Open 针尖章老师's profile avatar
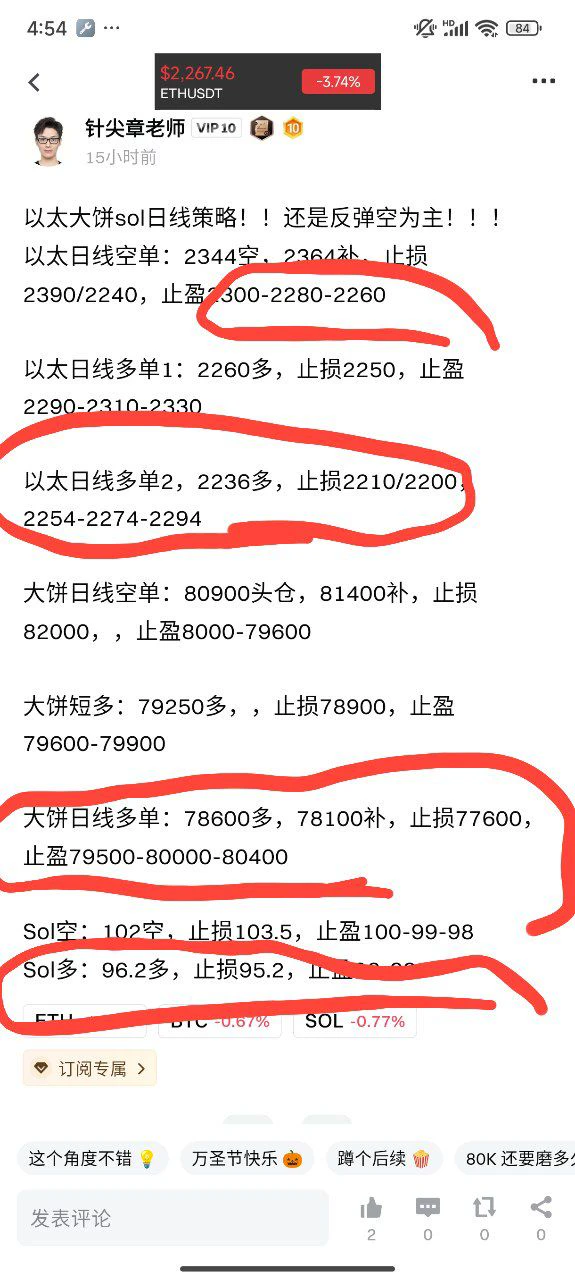The image size is (575, 1280). click(x=45, y=141)
